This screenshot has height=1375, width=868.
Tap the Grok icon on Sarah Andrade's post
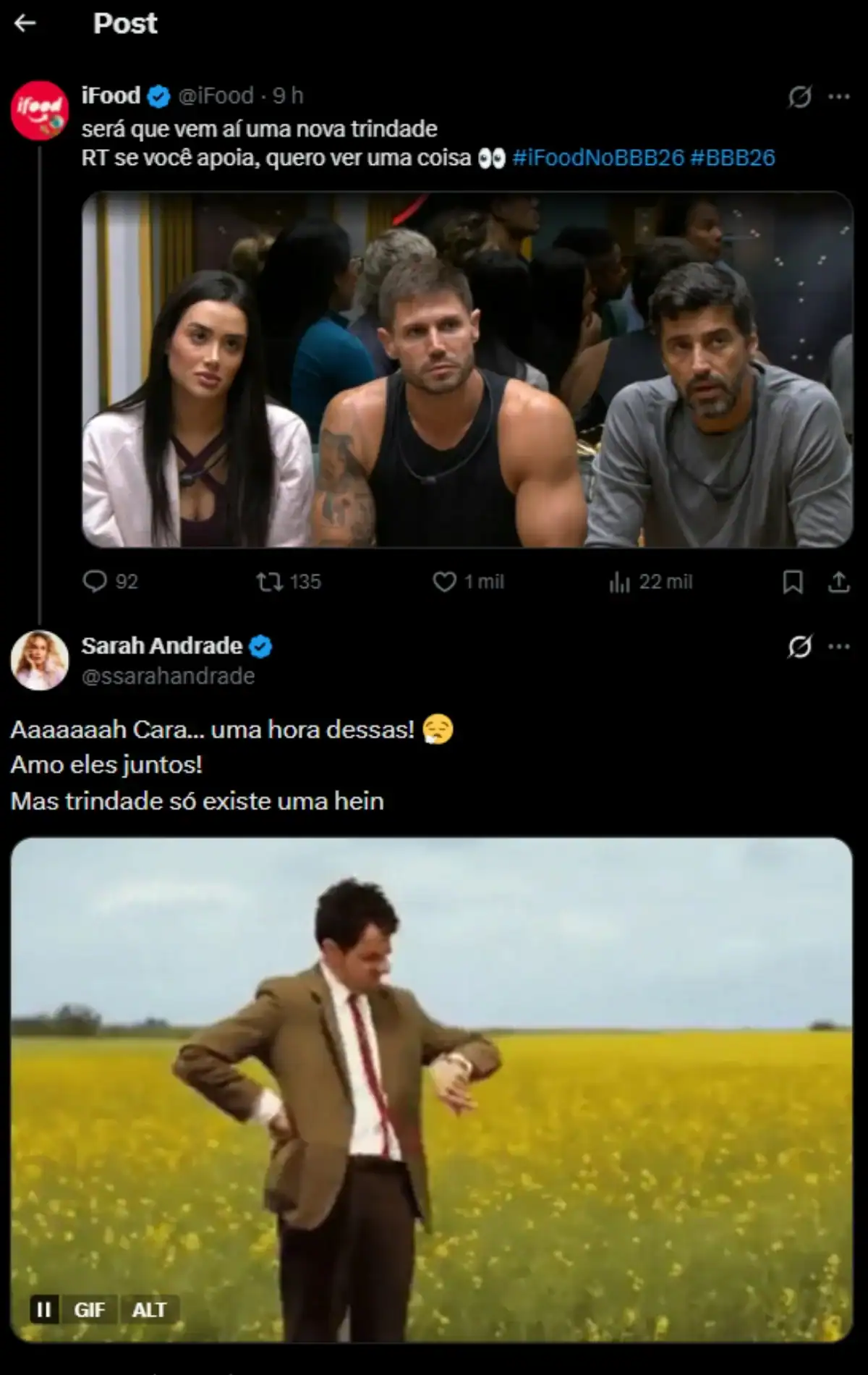(x=799, y=646)
